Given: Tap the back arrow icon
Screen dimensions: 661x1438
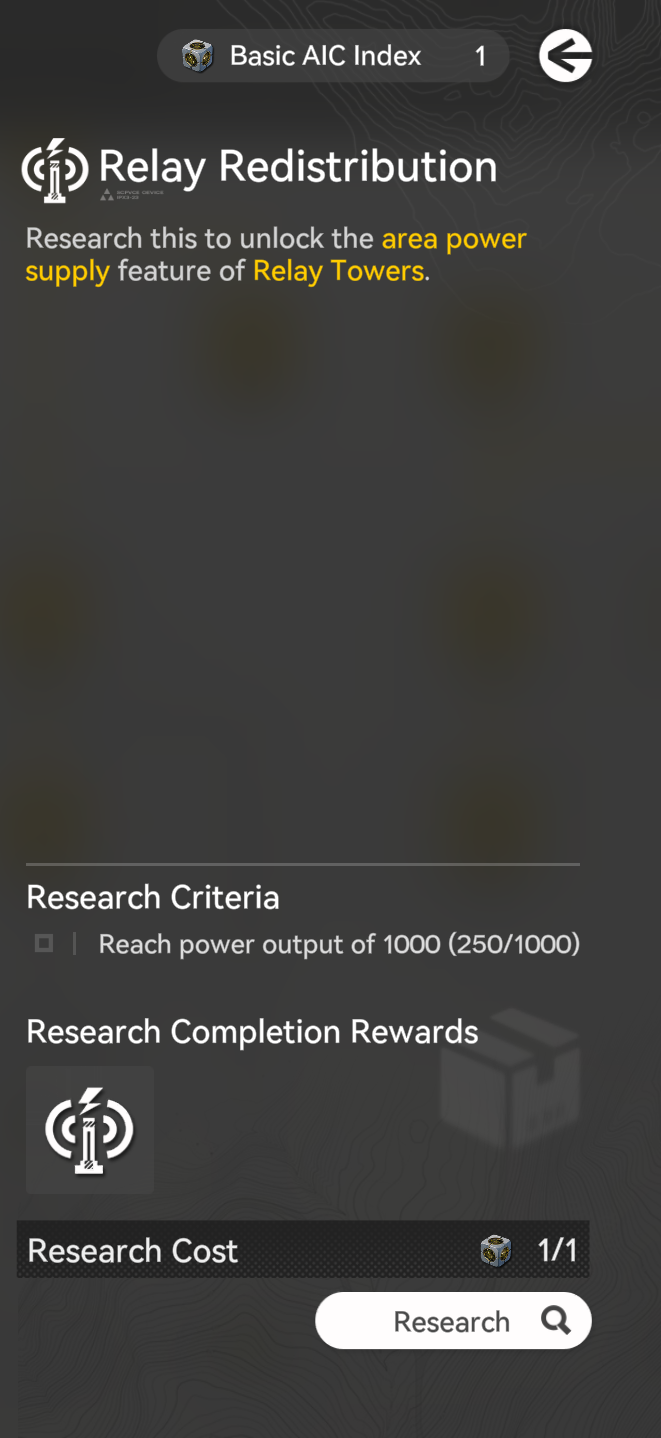Looking at the screenshot, I should point(566,56).
